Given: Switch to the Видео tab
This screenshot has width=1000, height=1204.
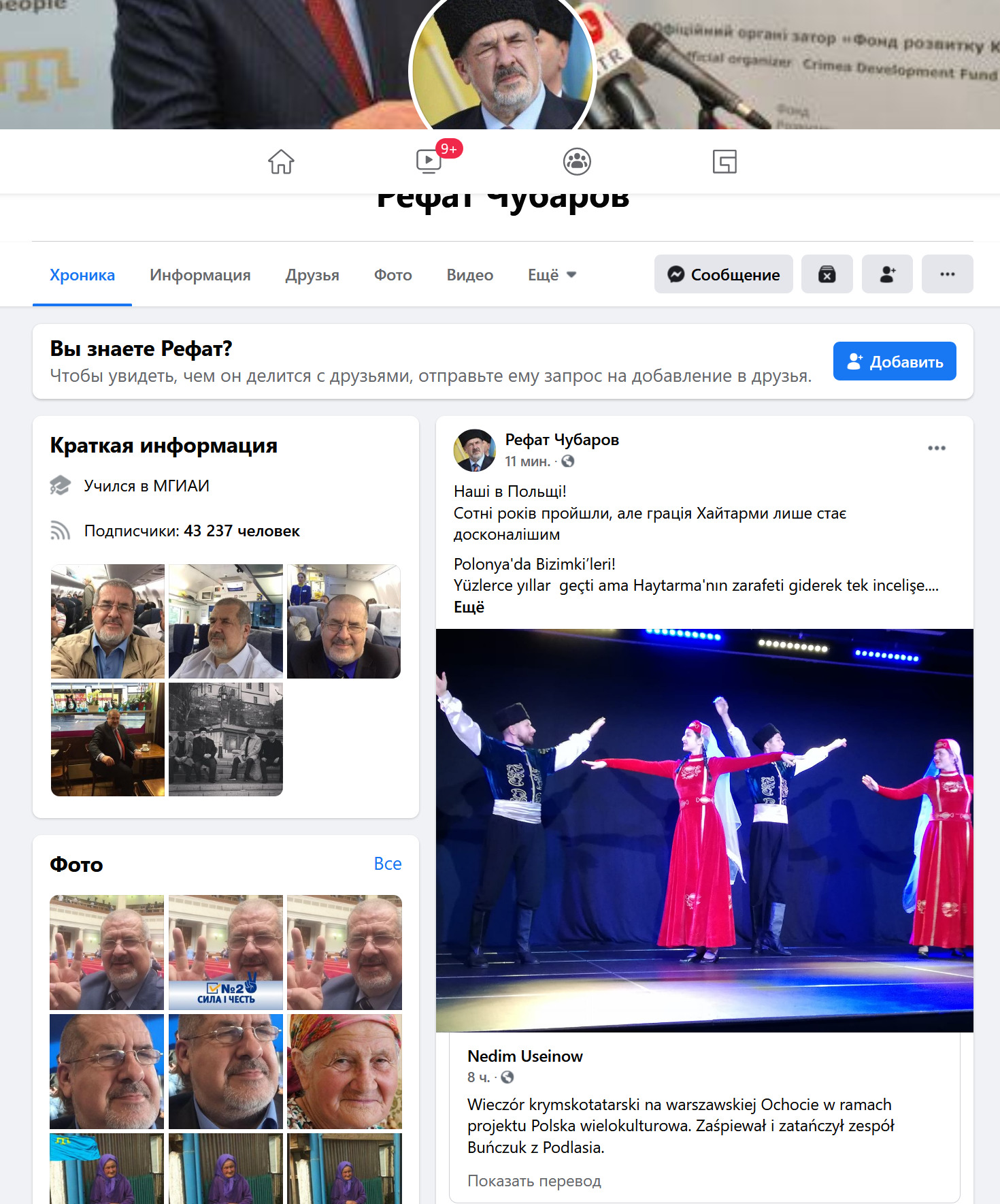Looking at the screenshot, I should [x=469, y=275].
